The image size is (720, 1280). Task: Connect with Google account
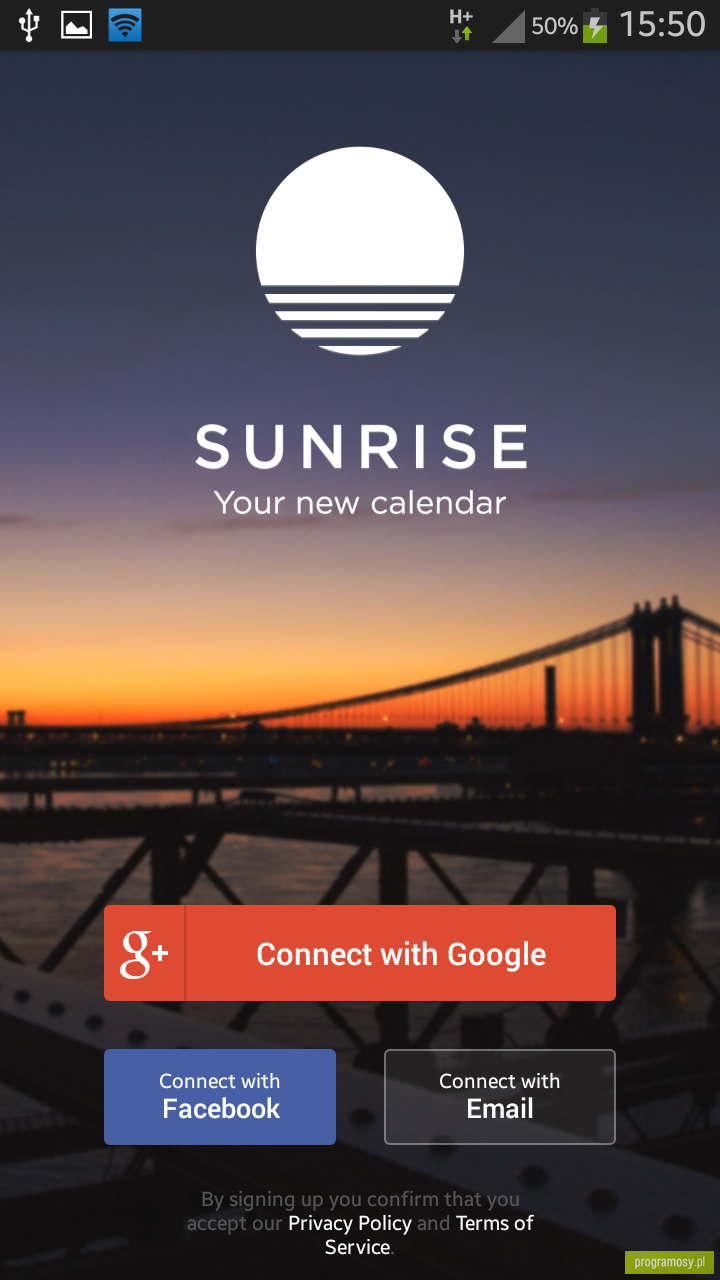click(360, 953)
